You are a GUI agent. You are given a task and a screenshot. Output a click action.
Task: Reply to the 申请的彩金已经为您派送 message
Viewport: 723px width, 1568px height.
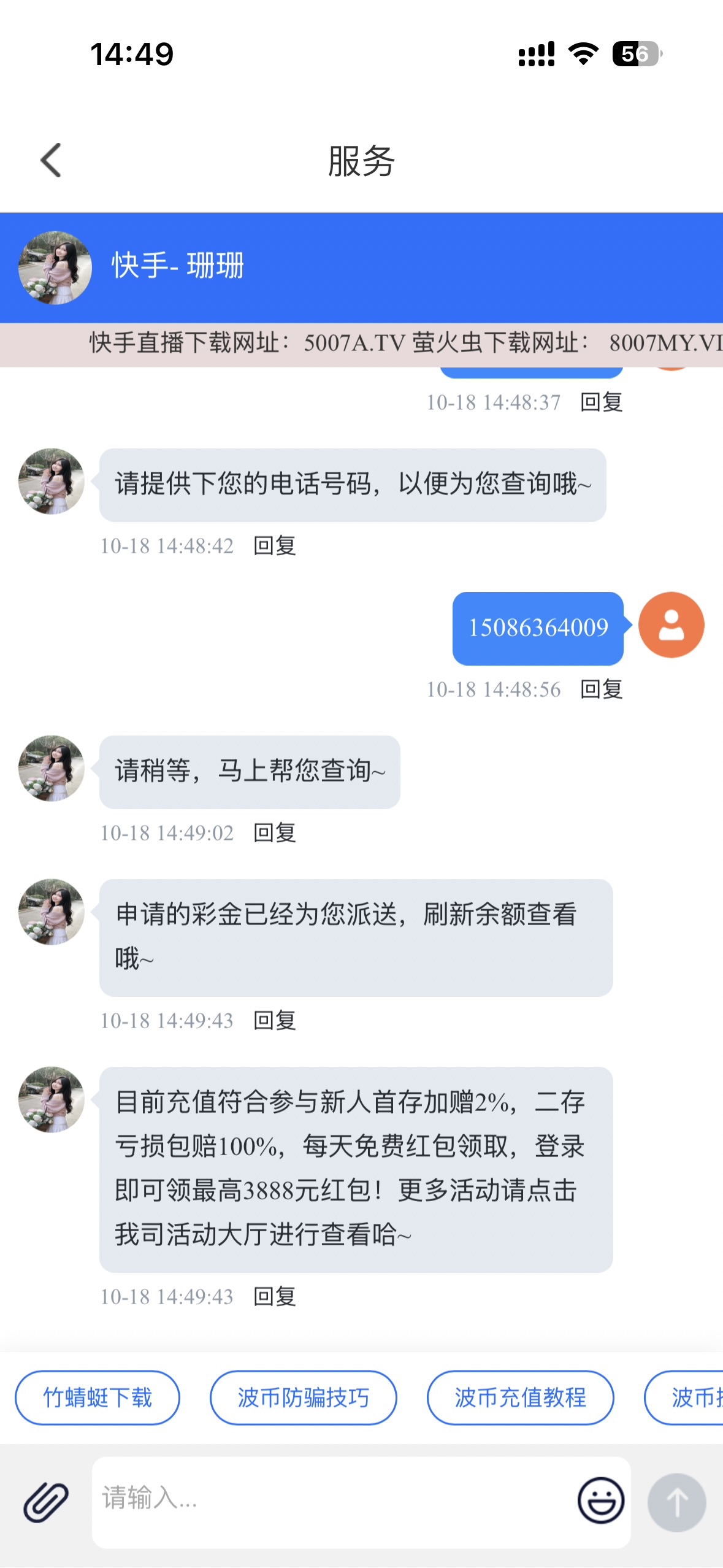275,1020
